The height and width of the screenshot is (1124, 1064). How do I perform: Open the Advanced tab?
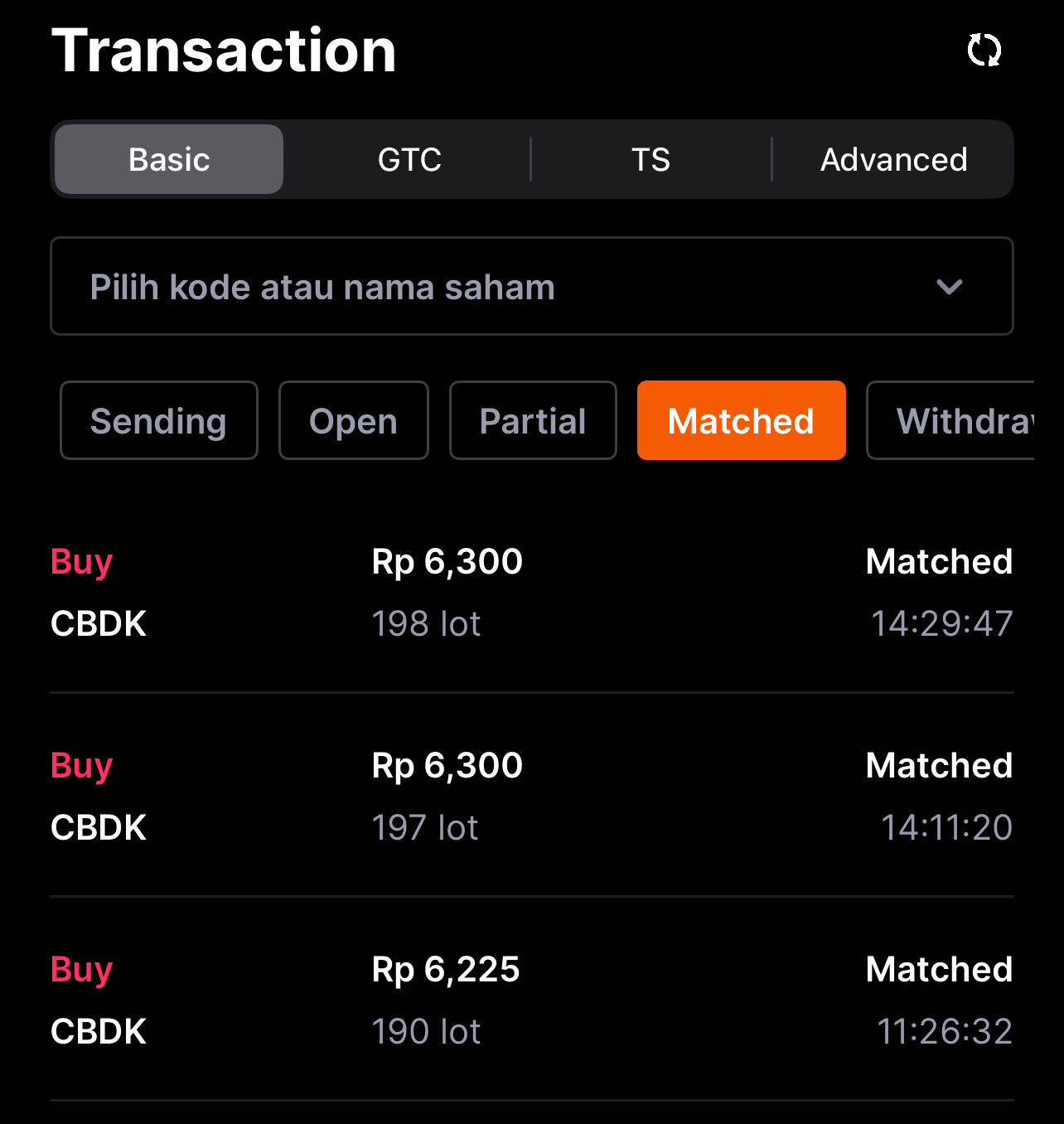point(892,159)
